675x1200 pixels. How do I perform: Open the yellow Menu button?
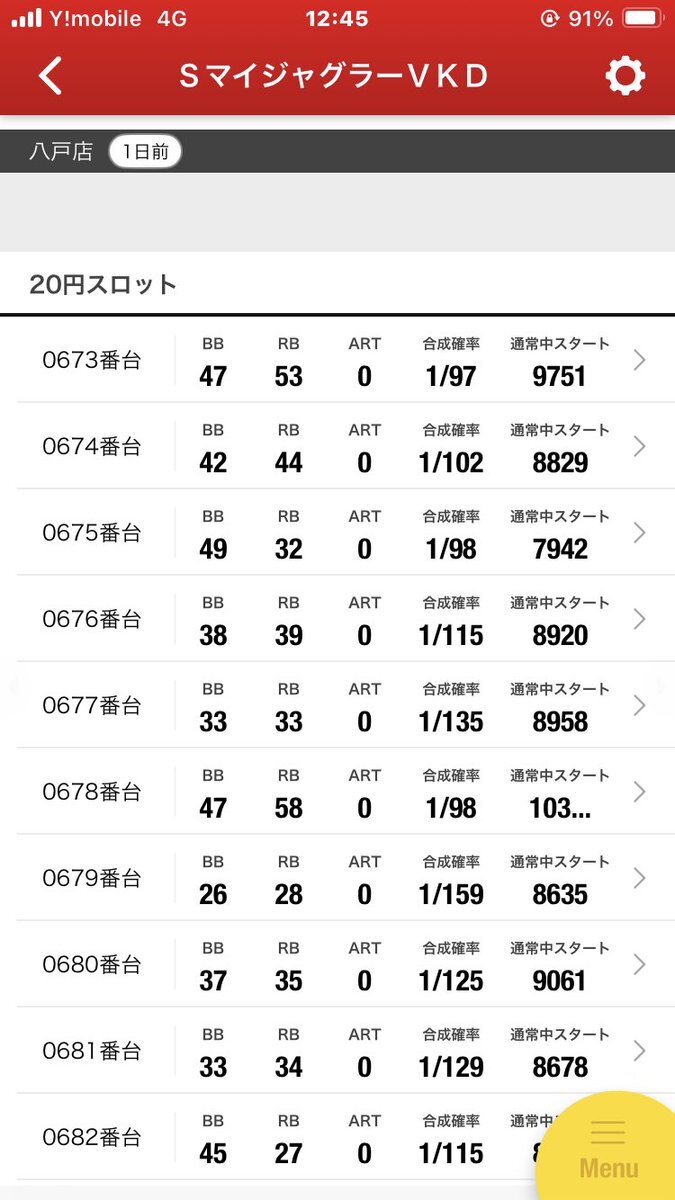coord(608,1150)
